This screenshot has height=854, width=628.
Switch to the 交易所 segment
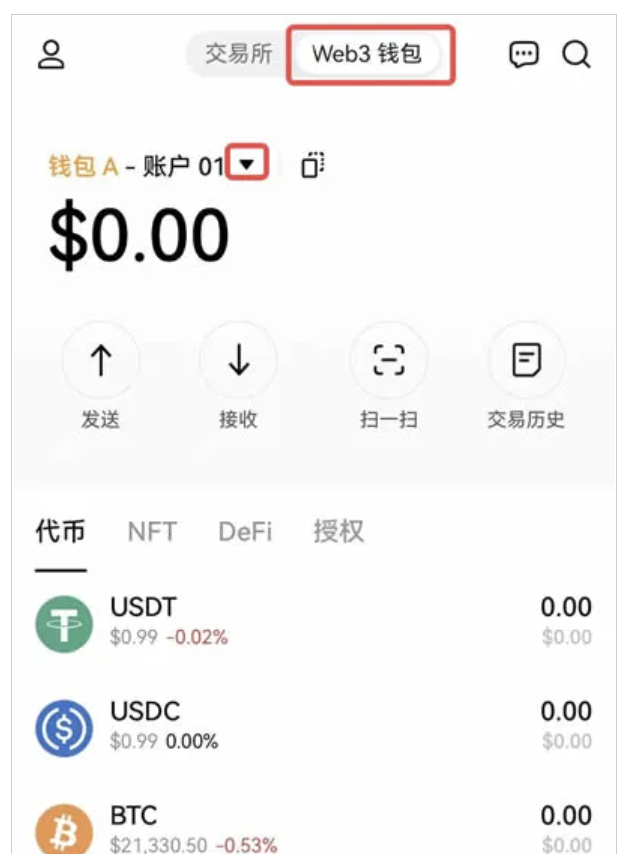click(238, 54)
